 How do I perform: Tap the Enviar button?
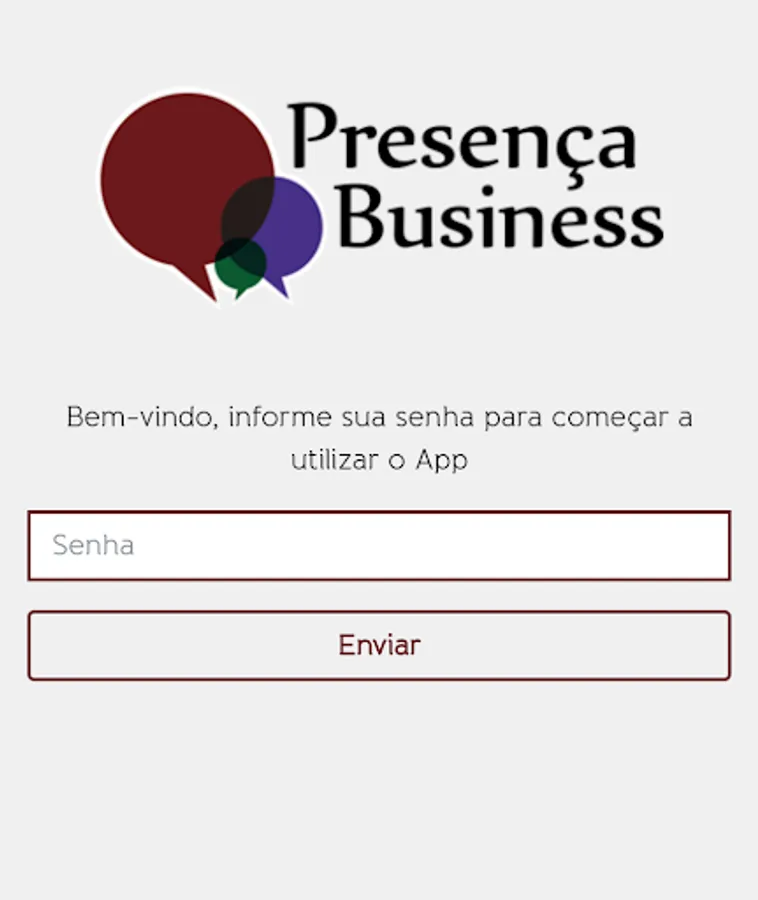tap(379, 645)
